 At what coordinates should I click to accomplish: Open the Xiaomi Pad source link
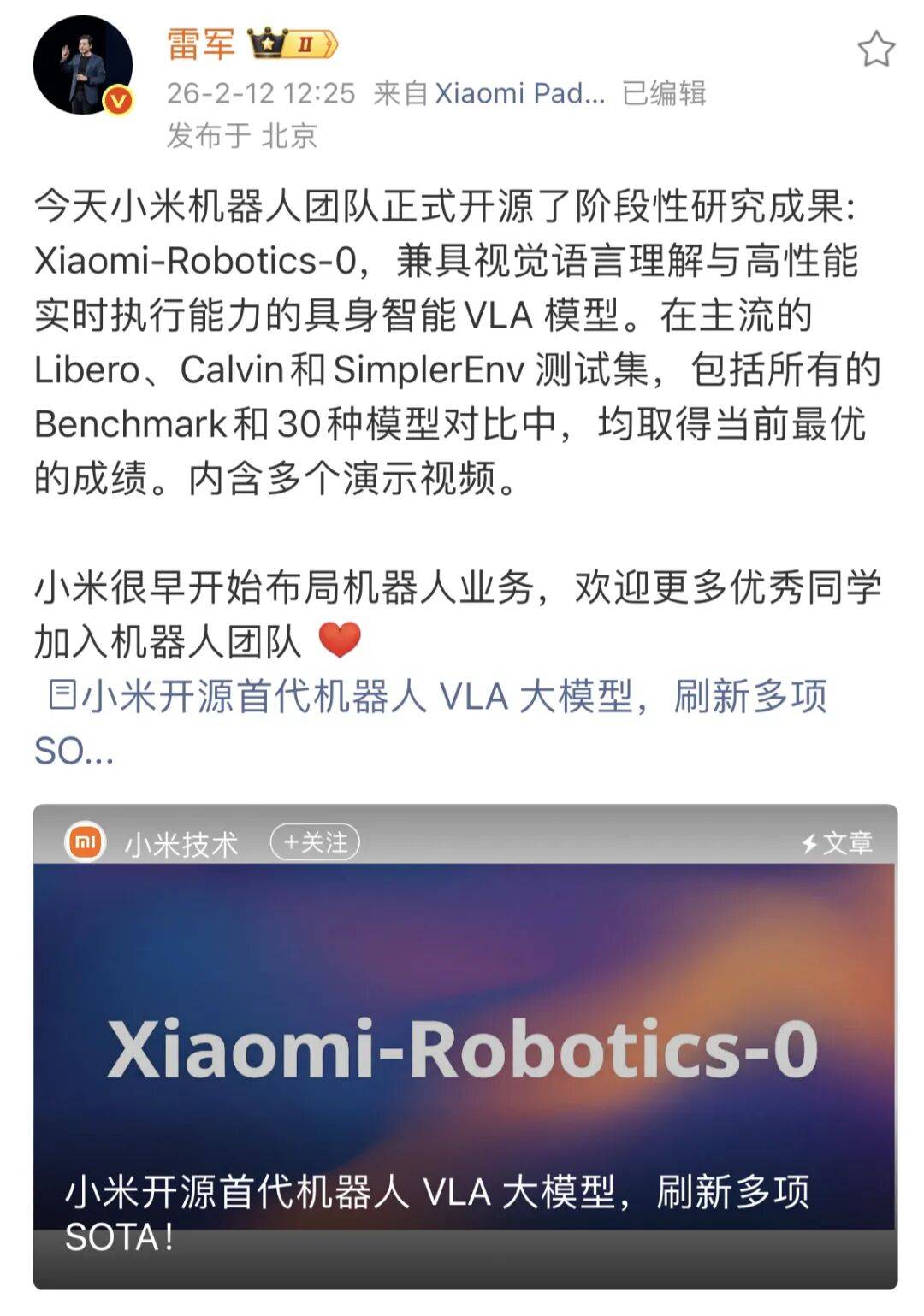(x=519, y=93)
